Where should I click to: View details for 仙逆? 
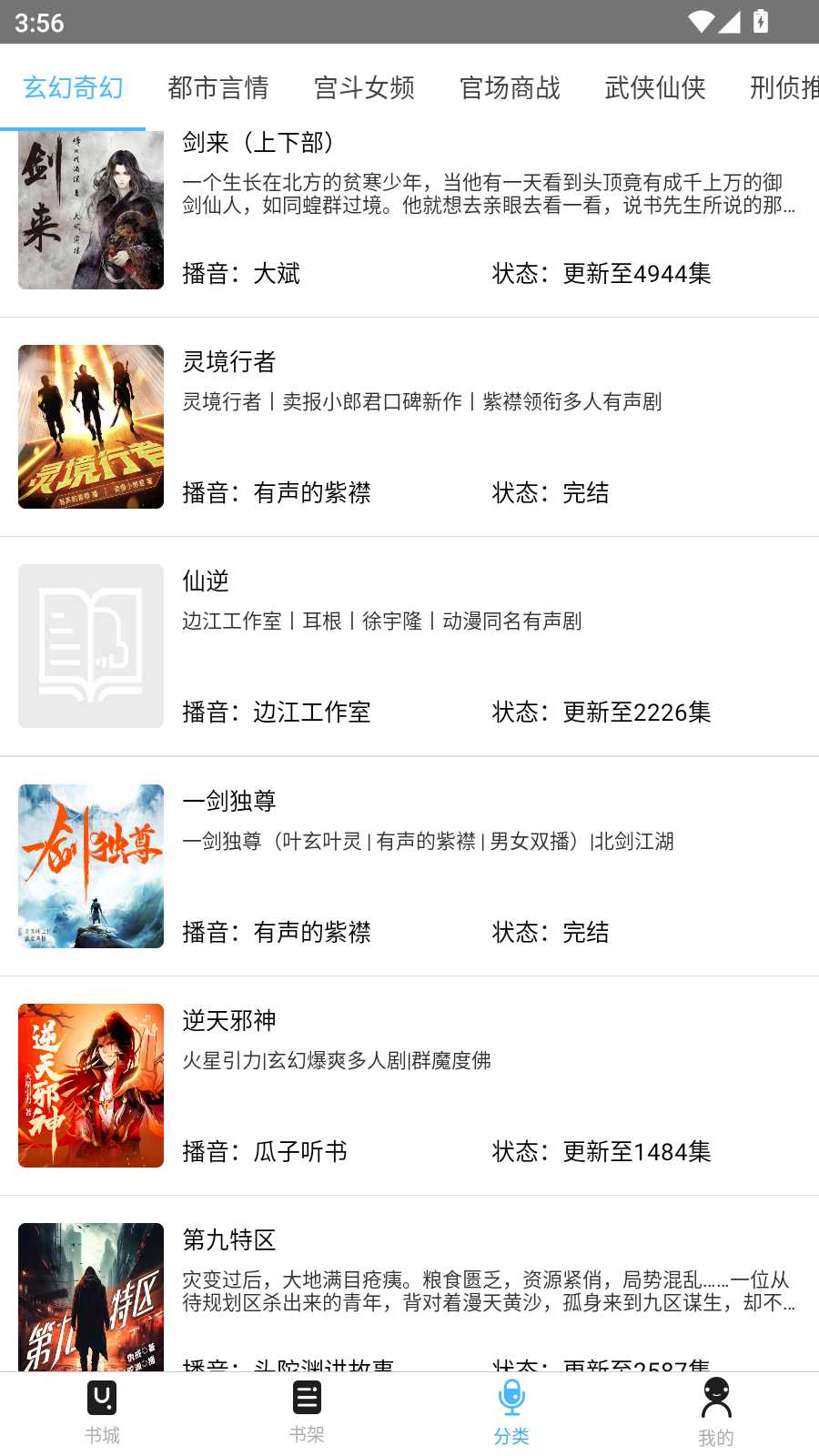click(x=409, y=646)
